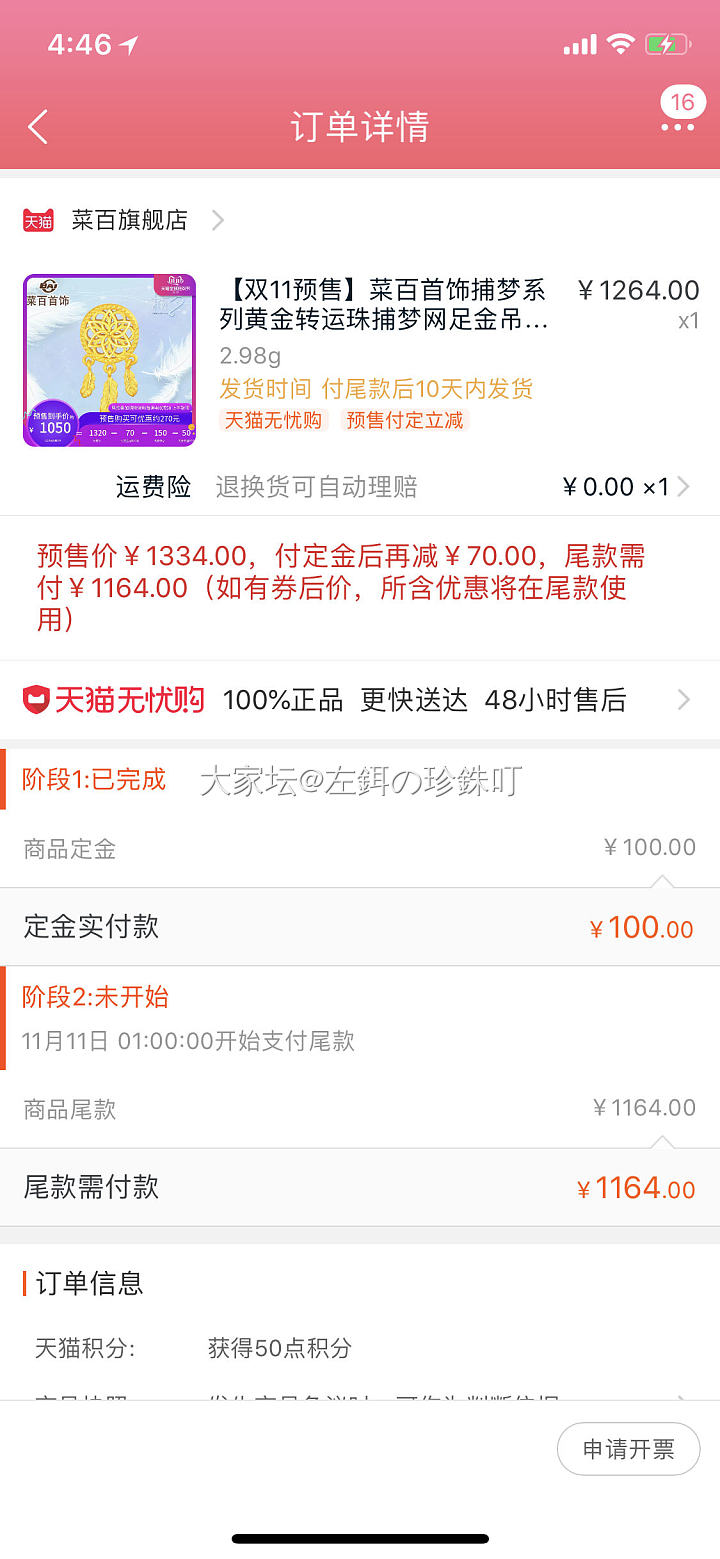
Task: View the 菜百首饰 pendant product image
Action: coord(109,360)
